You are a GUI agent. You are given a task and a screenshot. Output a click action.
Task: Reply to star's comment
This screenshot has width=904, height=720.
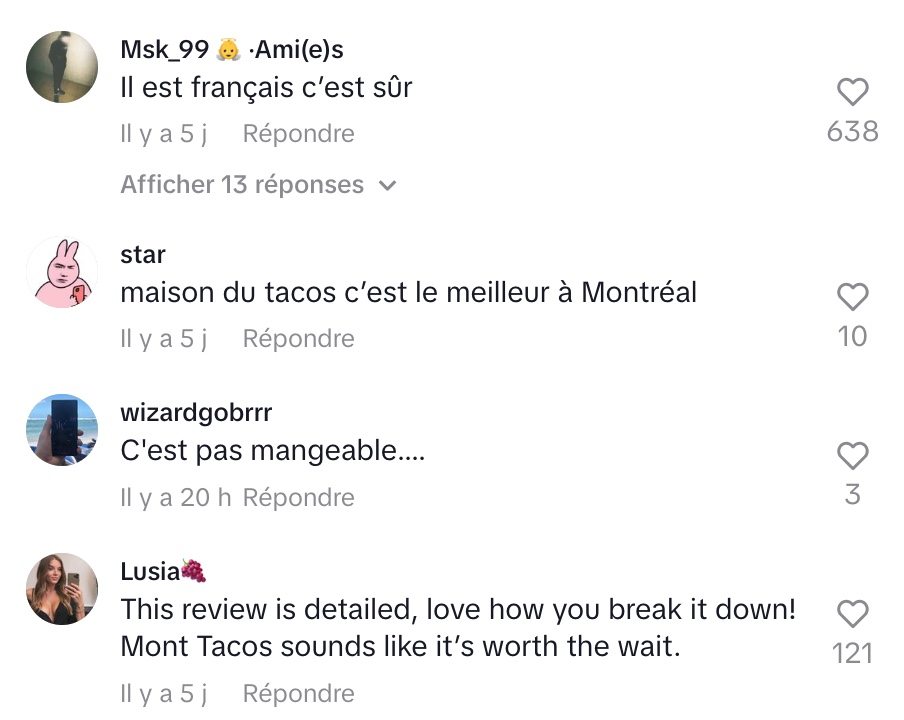[x=298, y=339]
